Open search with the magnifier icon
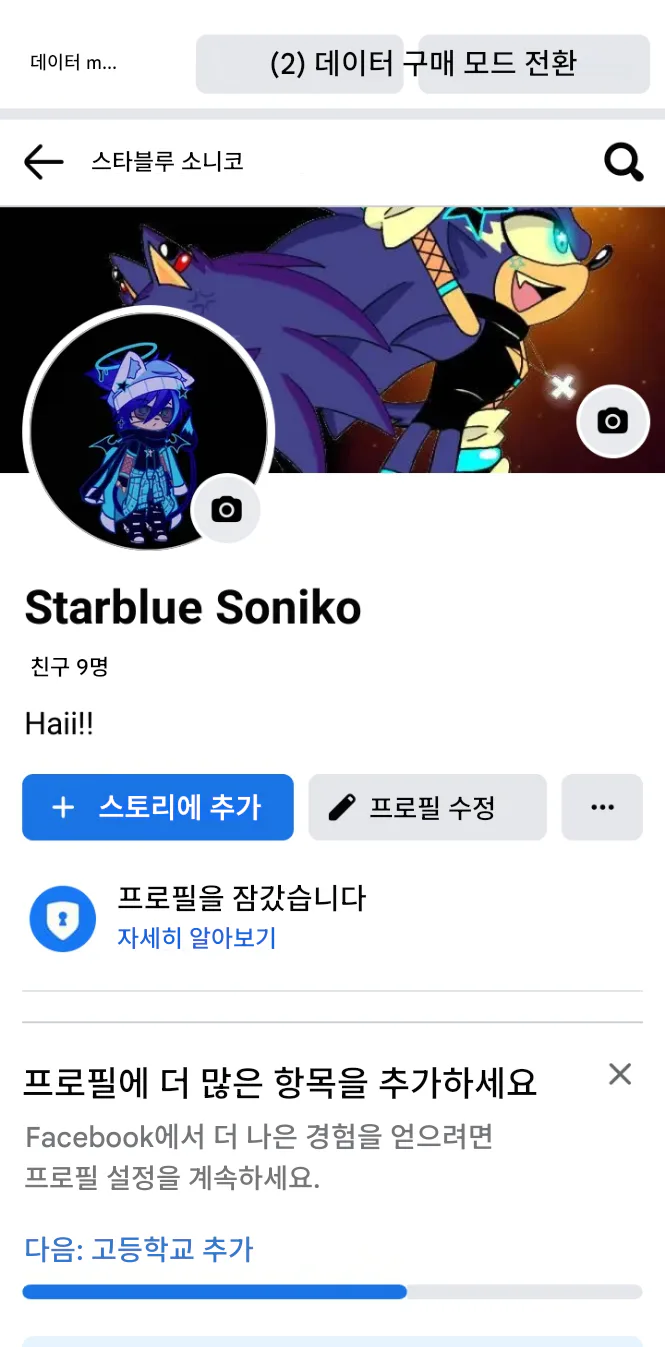 tap(623, 161)
